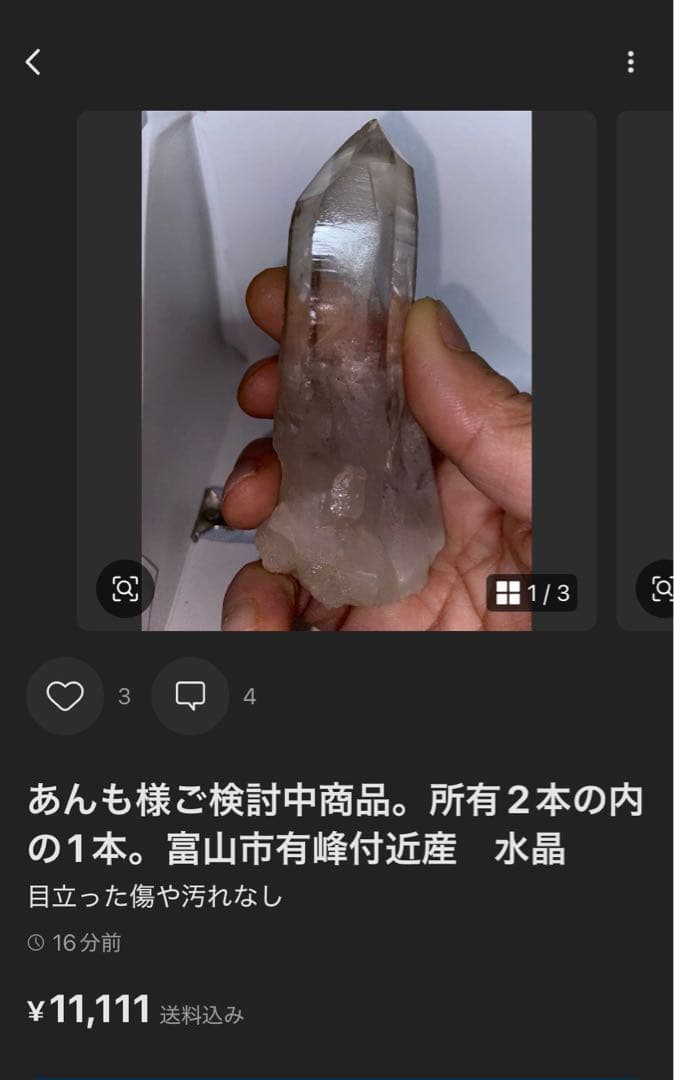Search similar items by image
Image resolution: width=674 pixels, height=1080 pixels.
pos(125,589)
